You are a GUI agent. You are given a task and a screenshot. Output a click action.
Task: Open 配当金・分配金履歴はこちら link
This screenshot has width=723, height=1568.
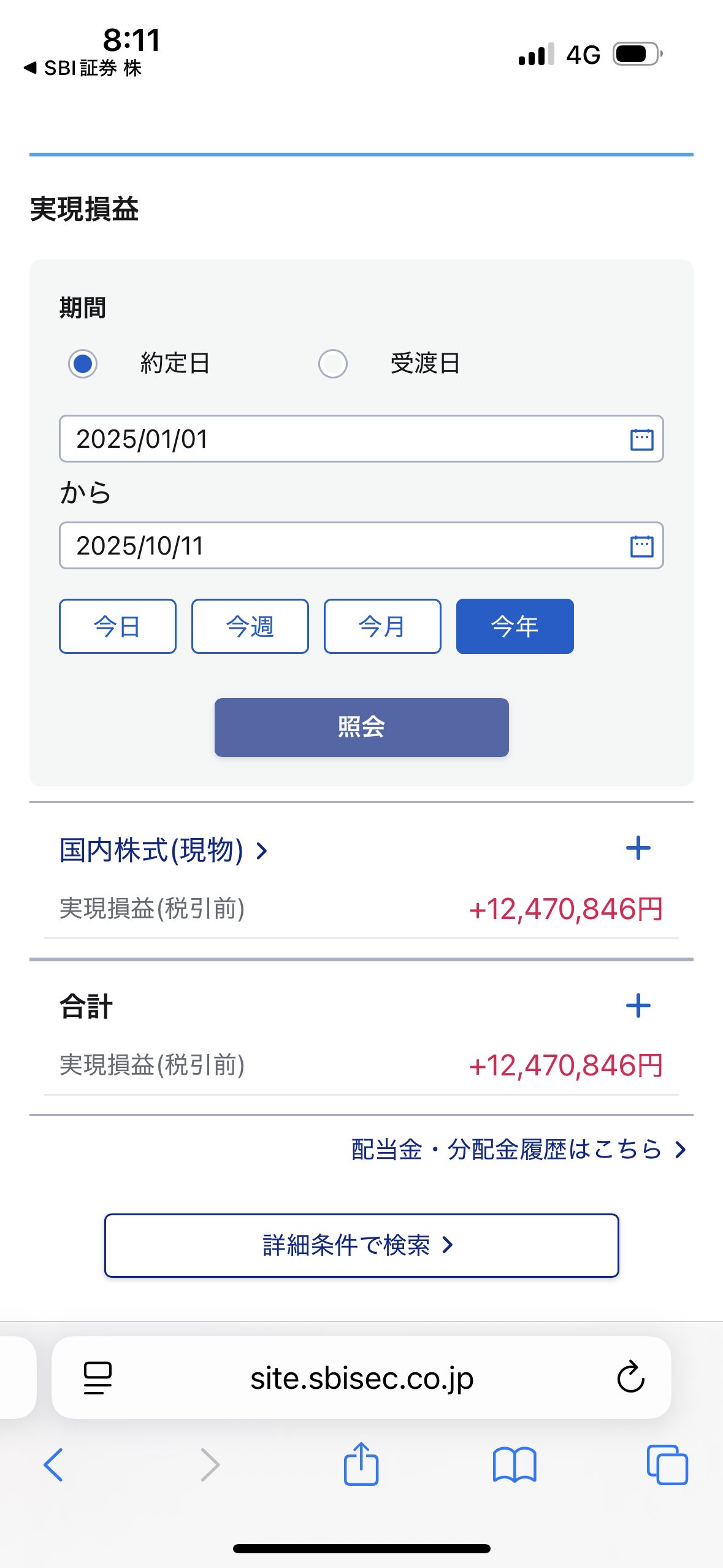pyautogui.click(x=518, y=1150)
